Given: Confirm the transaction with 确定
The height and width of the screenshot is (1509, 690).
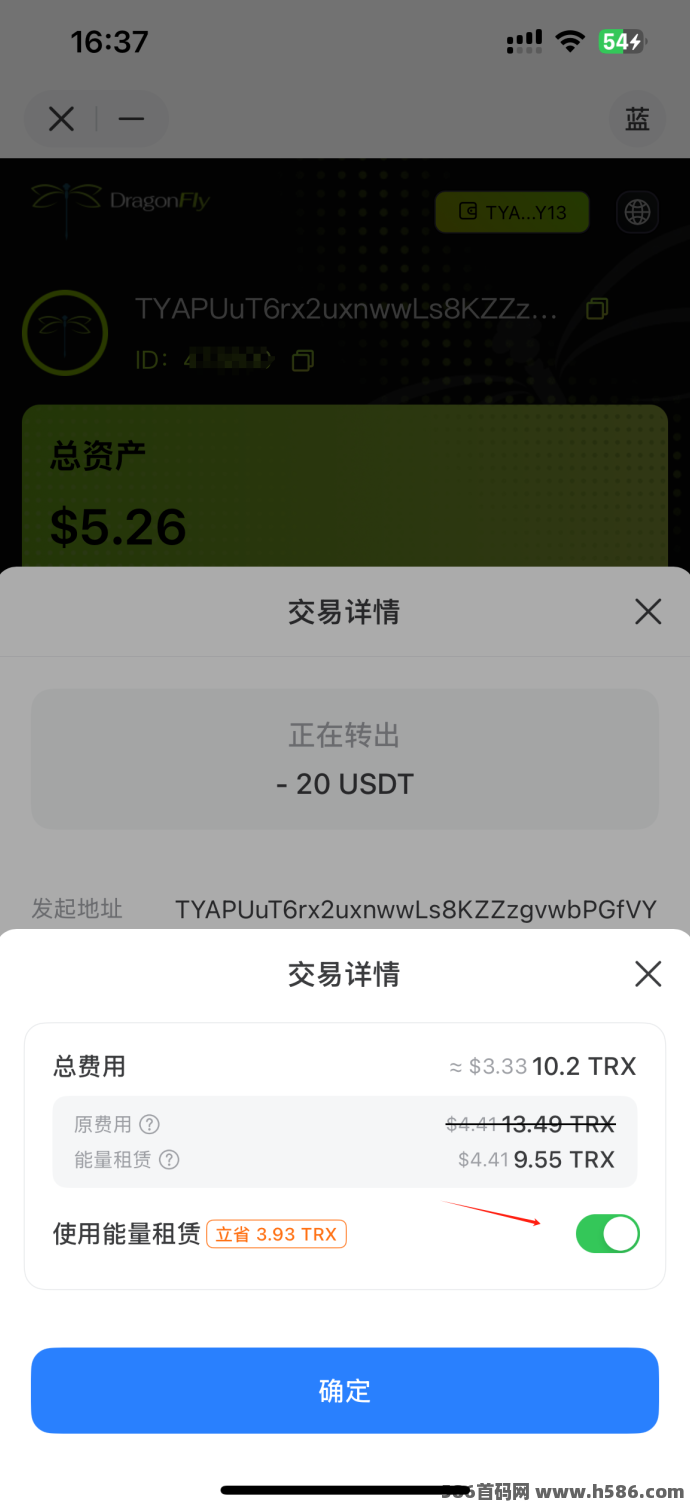Looking at the screenshot, I should (x=344, y=1390).
